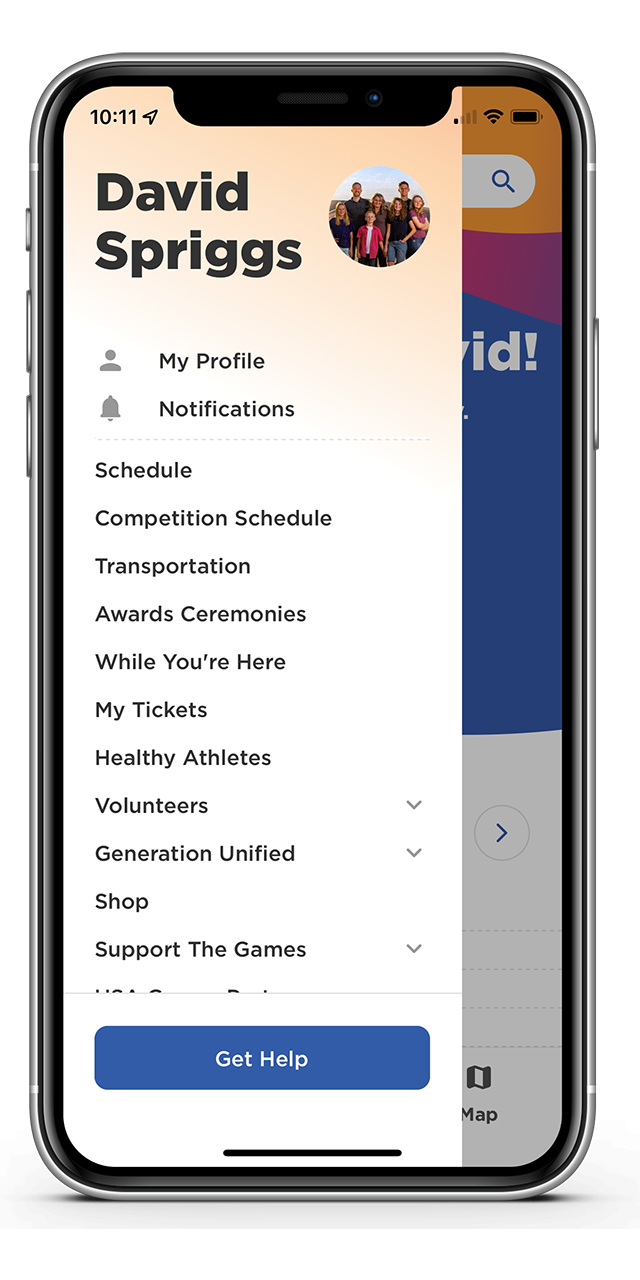Switch to the Map tab
Screen dimensions: 640x1280
[x=479, y=1092]
